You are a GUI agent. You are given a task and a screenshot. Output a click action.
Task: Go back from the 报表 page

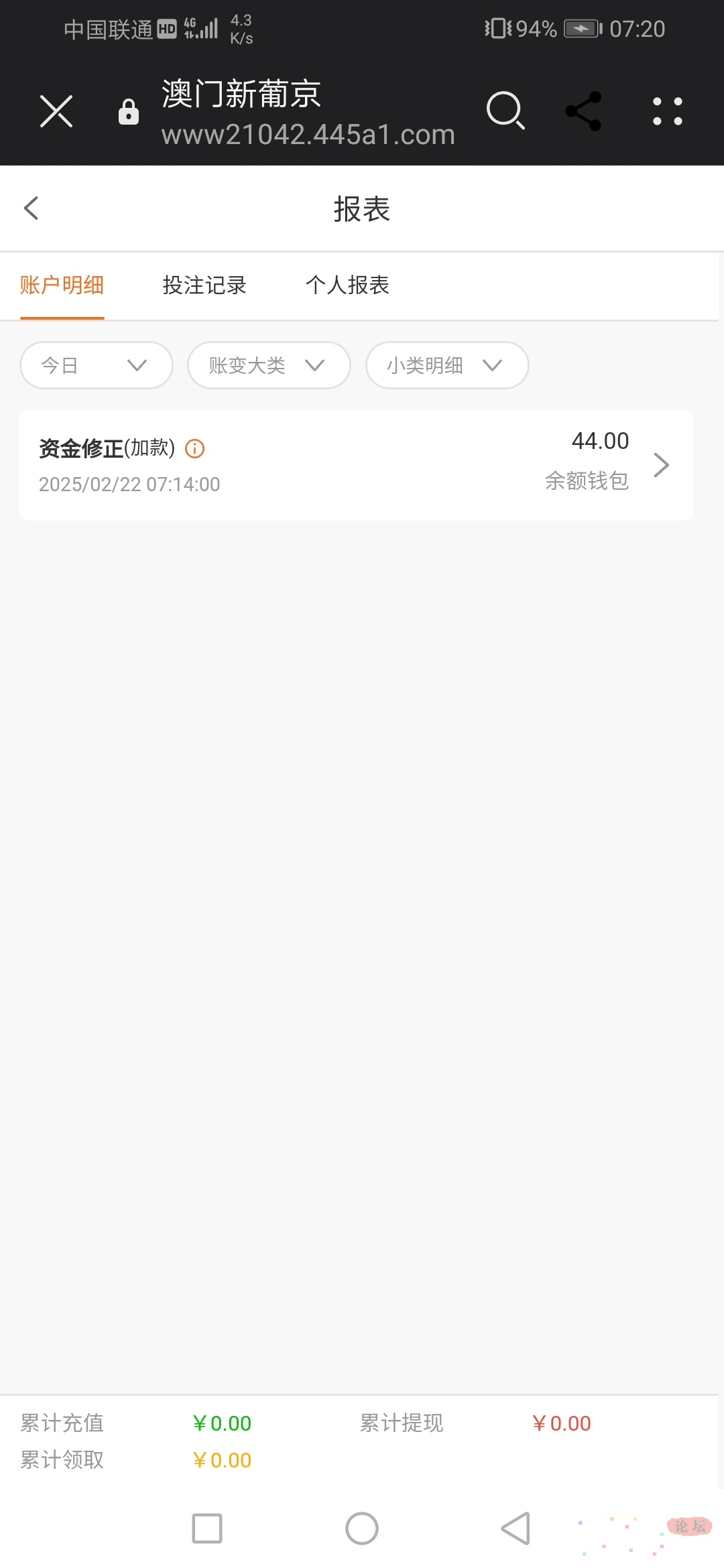click(31, 208)
